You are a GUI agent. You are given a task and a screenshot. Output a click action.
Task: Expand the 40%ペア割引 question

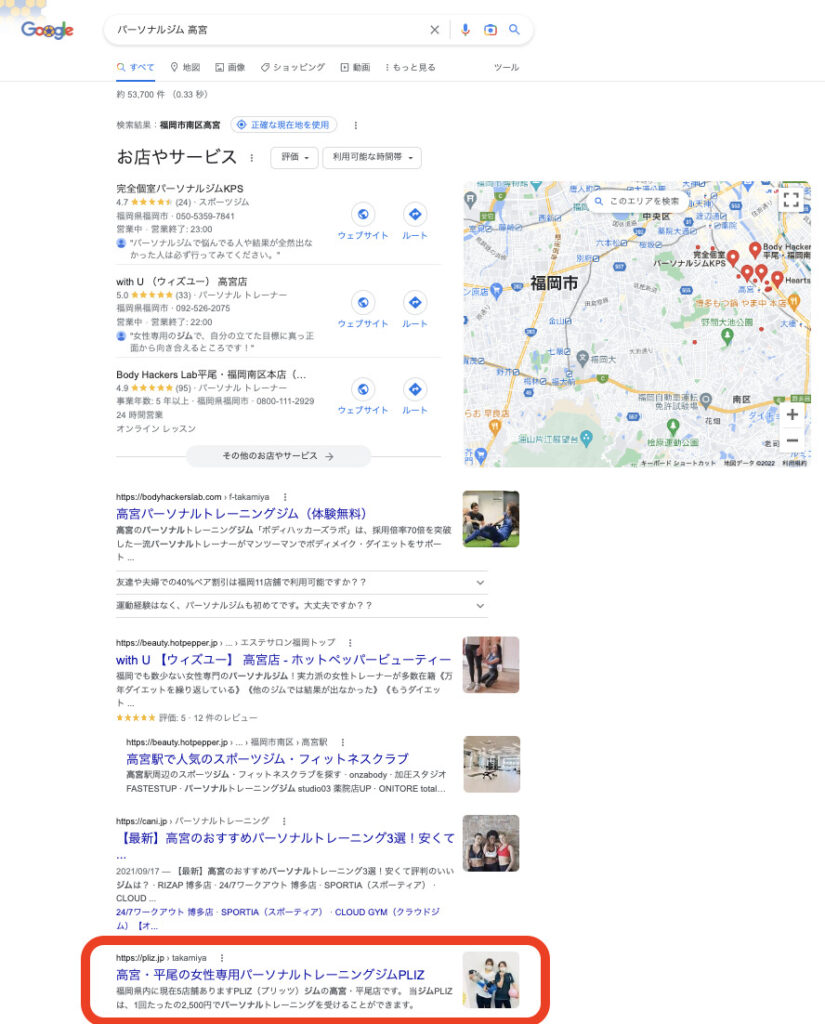click(302, 582)
